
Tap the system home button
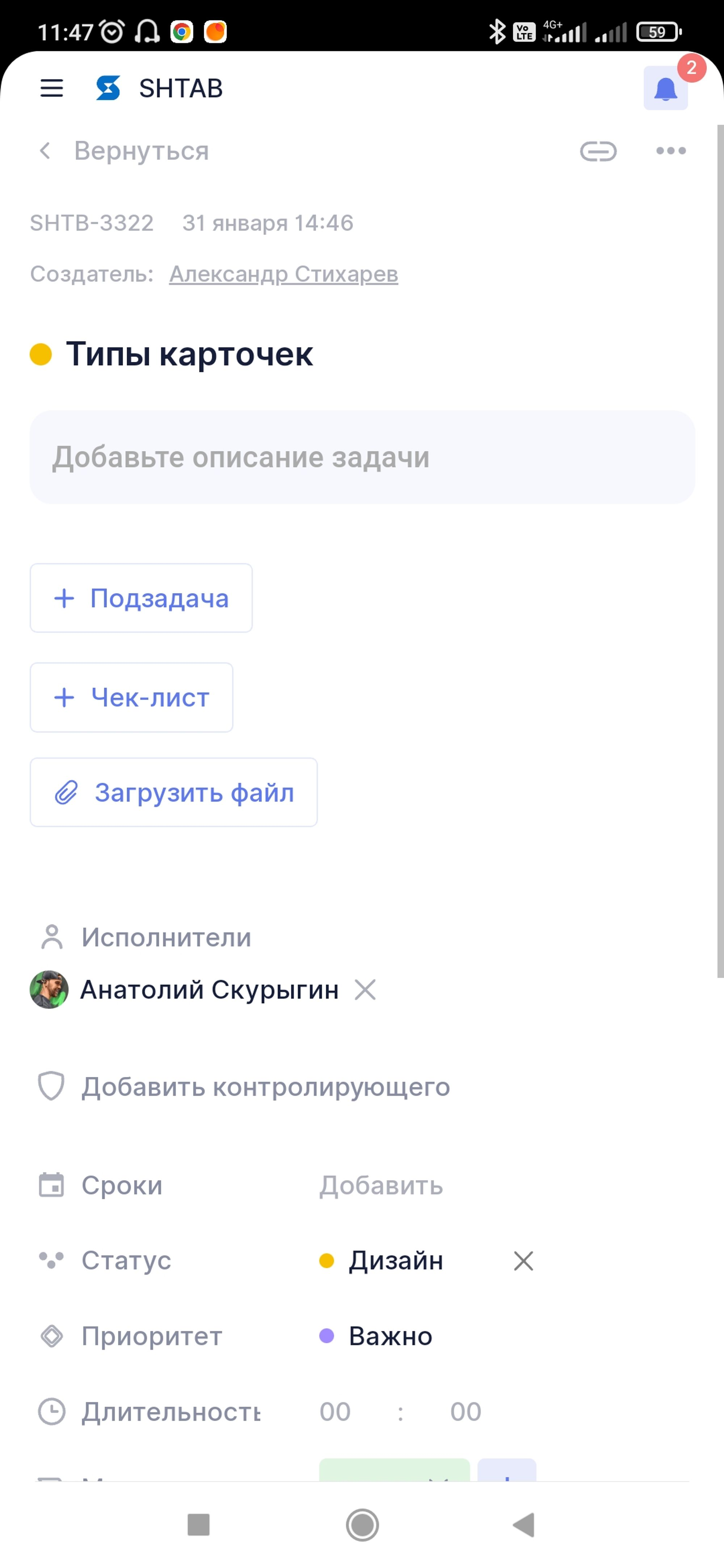362,1525
